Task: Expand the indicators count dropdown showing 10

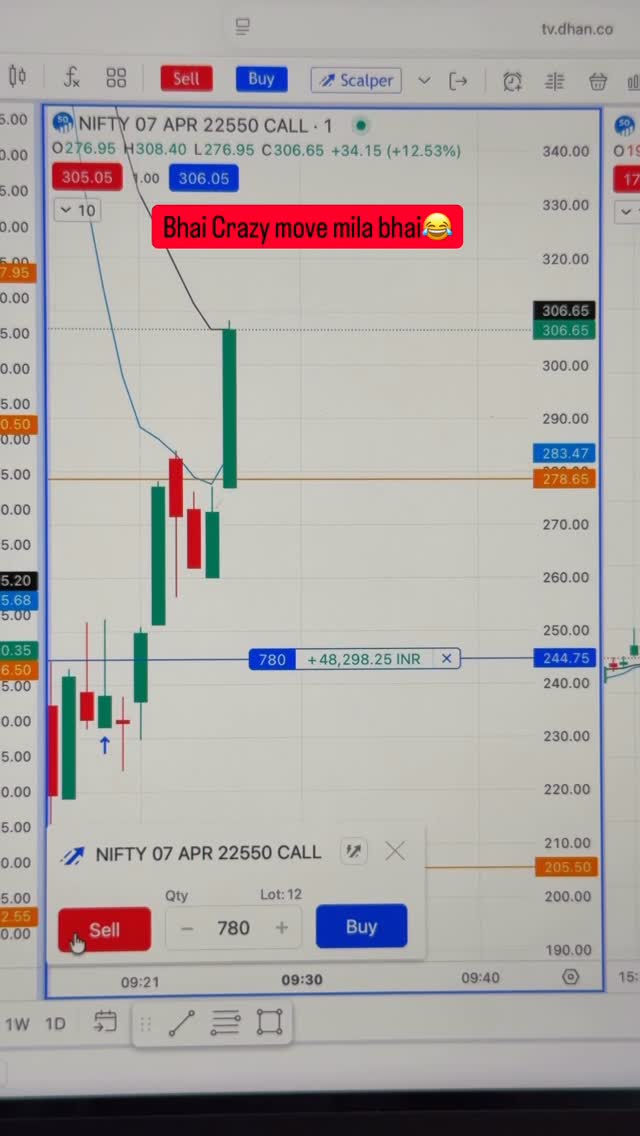Action: [77, 210]
